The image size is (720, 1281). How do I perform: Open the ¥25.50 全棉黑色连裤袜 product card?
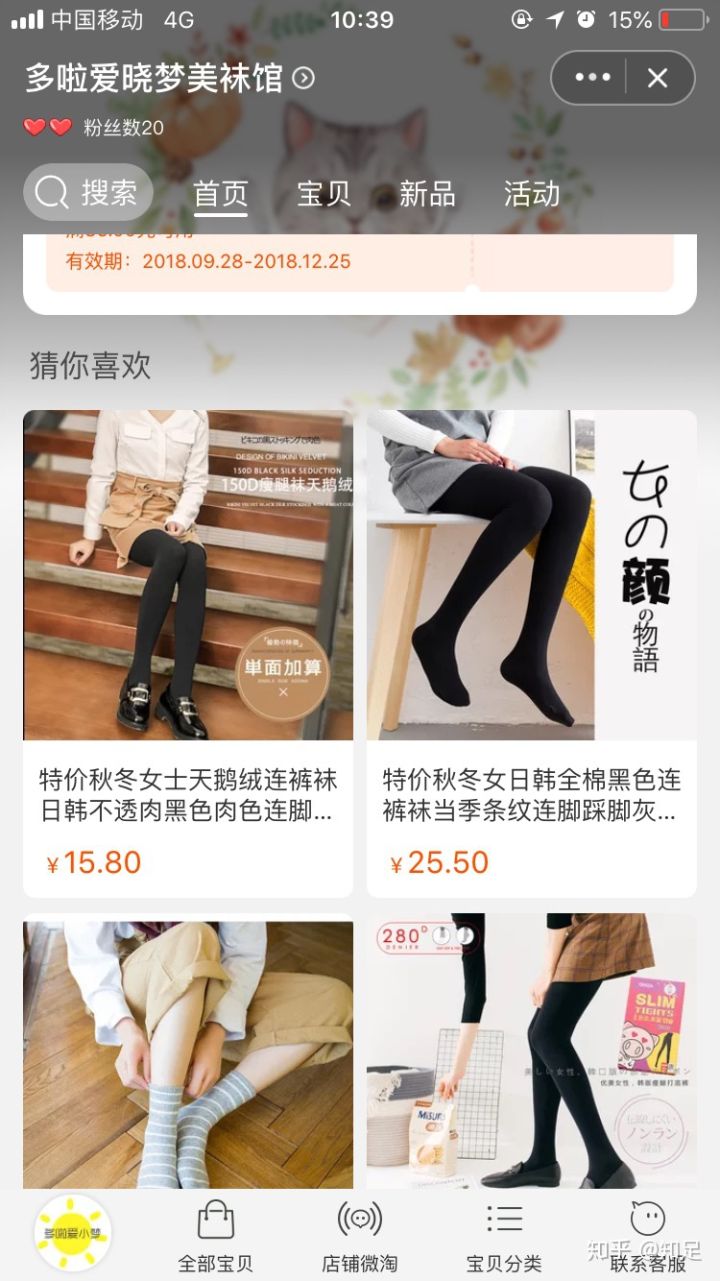click(x=531, y=652)
